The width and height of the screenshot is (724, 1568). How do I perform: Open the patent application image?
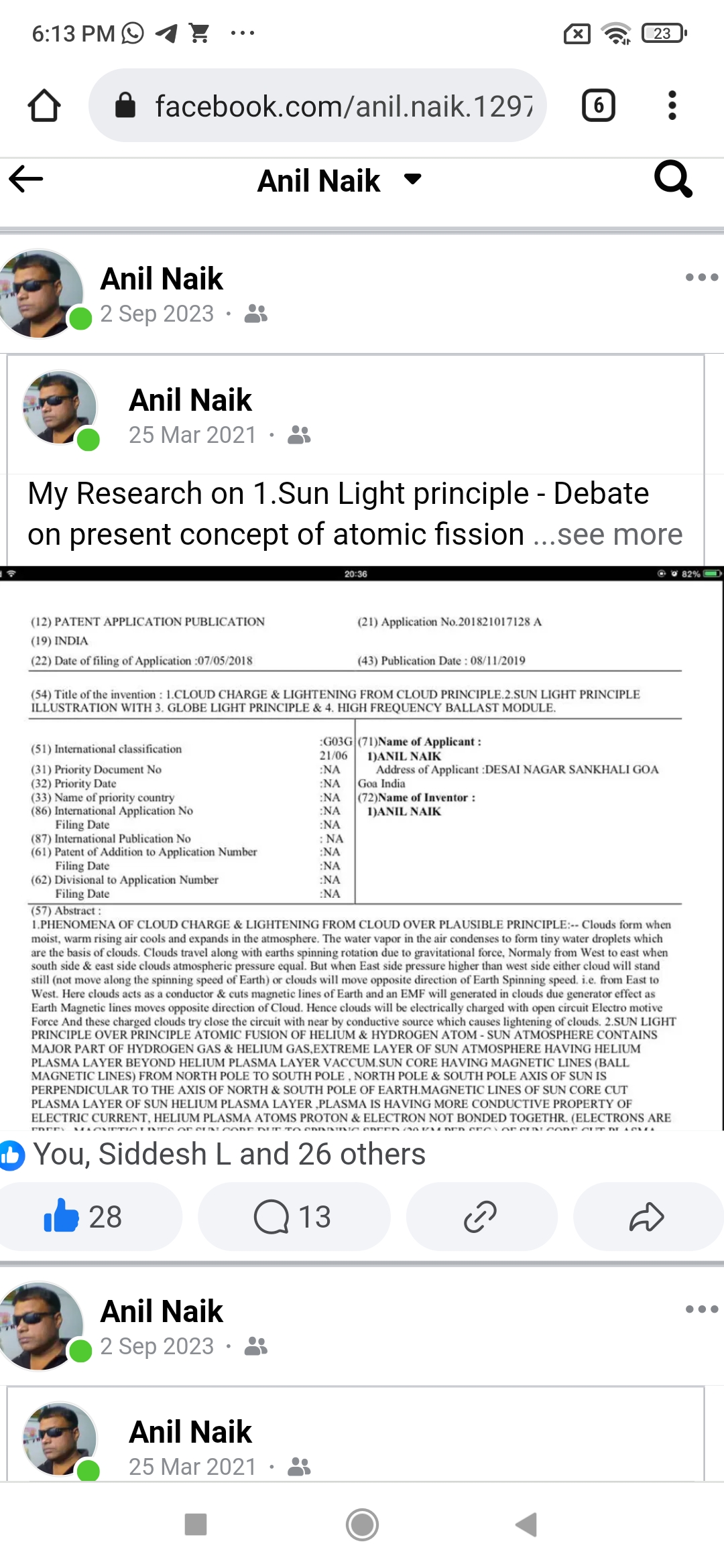click(x=362, y=848)
